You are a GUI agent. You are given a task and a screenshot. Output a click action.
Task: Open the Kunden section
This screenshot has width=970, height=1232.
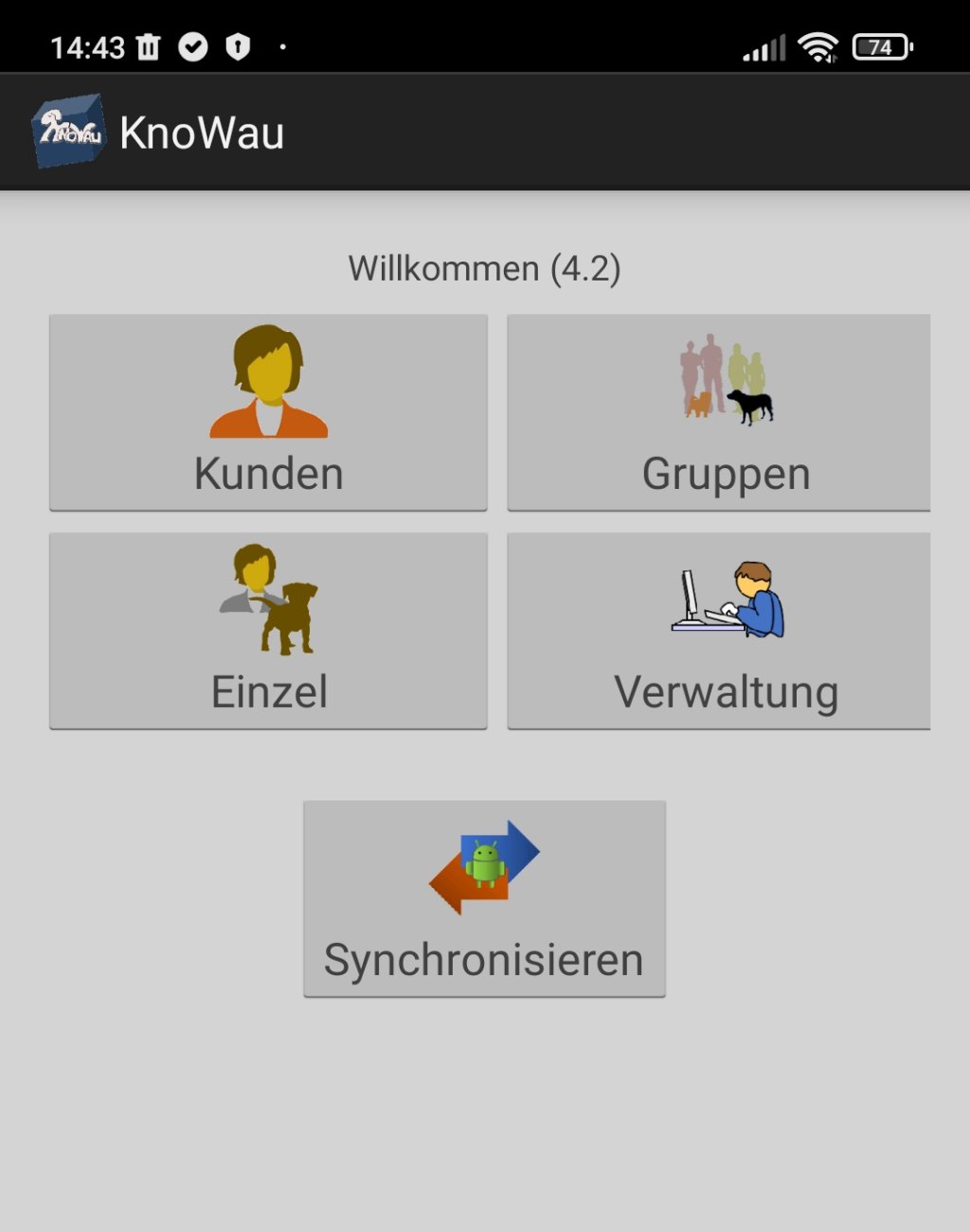pos(268,413)
